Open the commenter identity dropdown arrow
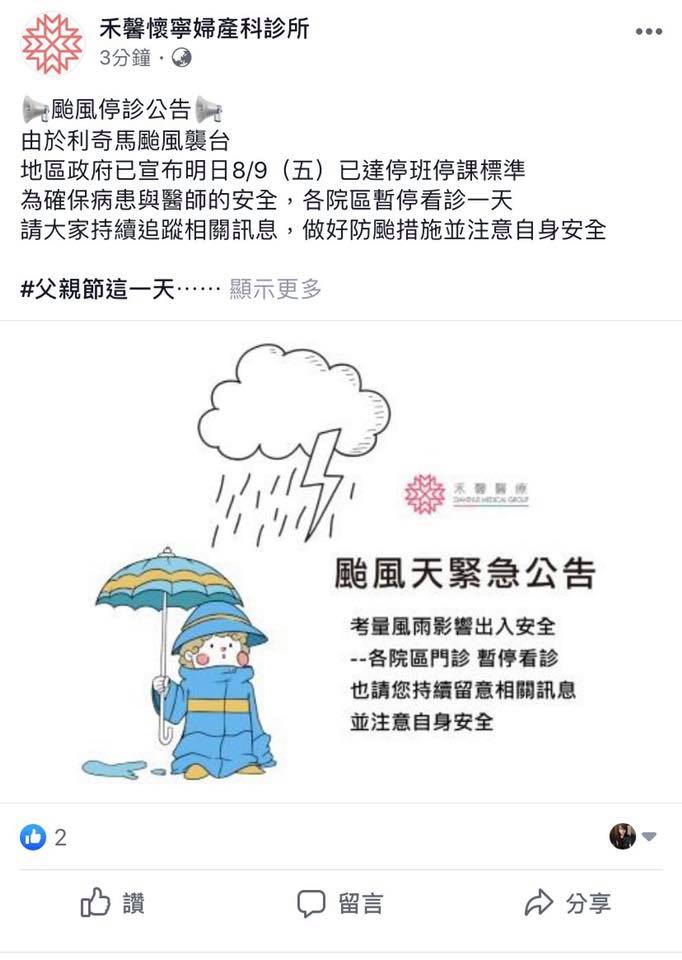This screenshot has height=960, width=682. [x=649, y=837]
